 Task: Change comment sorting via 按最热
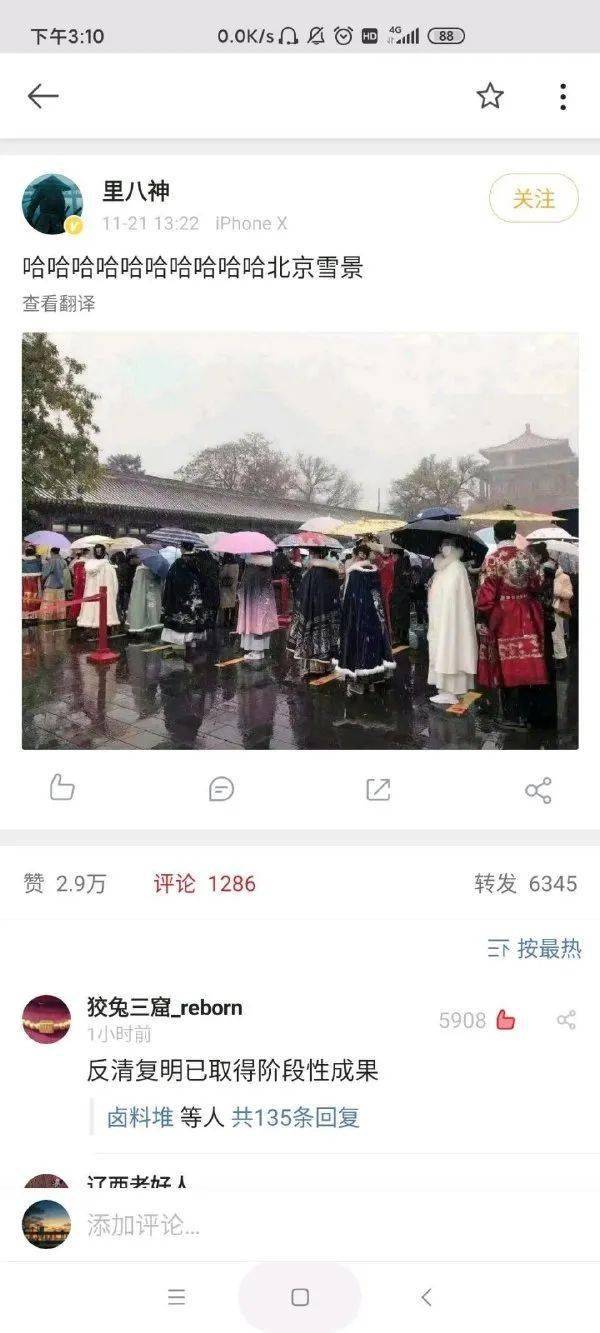pyautogui.click(x=534, y=949)
